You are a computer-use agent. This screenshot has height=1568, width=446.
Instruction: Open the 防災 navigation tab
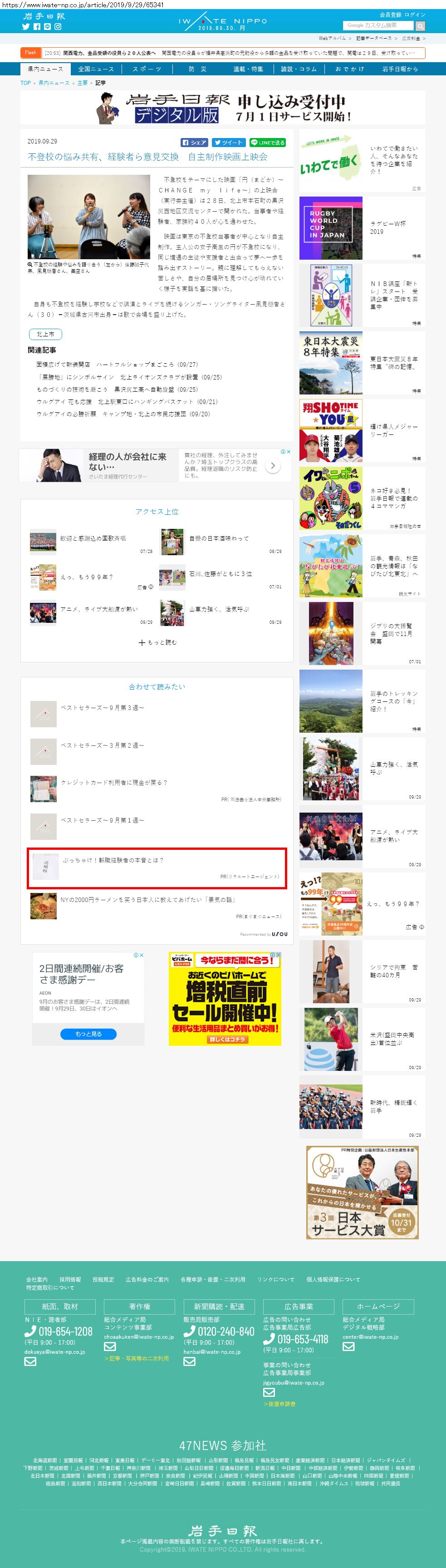[197, 69]
